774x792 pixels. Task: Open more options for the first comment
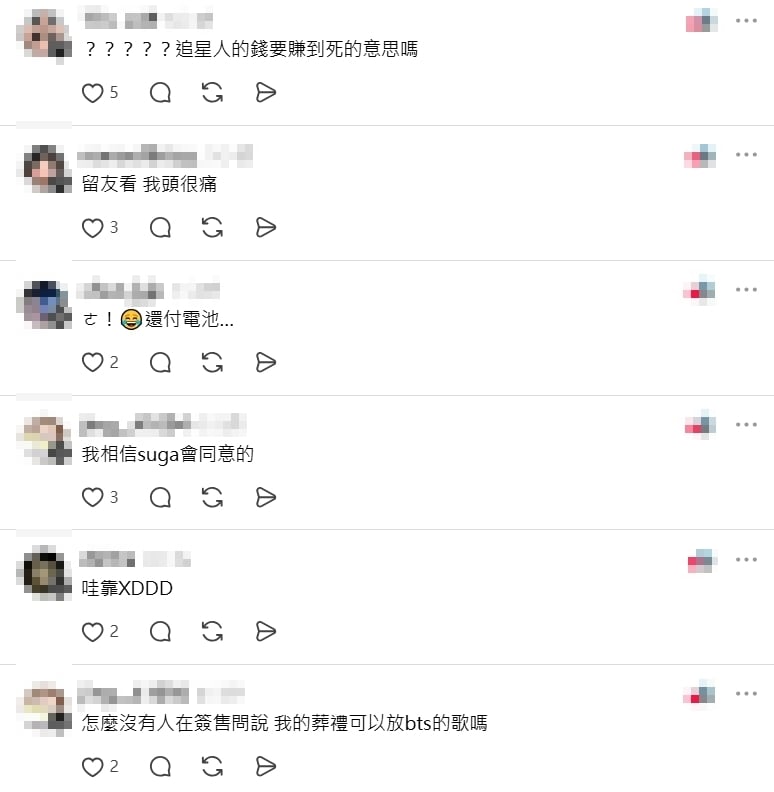pyautogui.click(x=746, y=18)
